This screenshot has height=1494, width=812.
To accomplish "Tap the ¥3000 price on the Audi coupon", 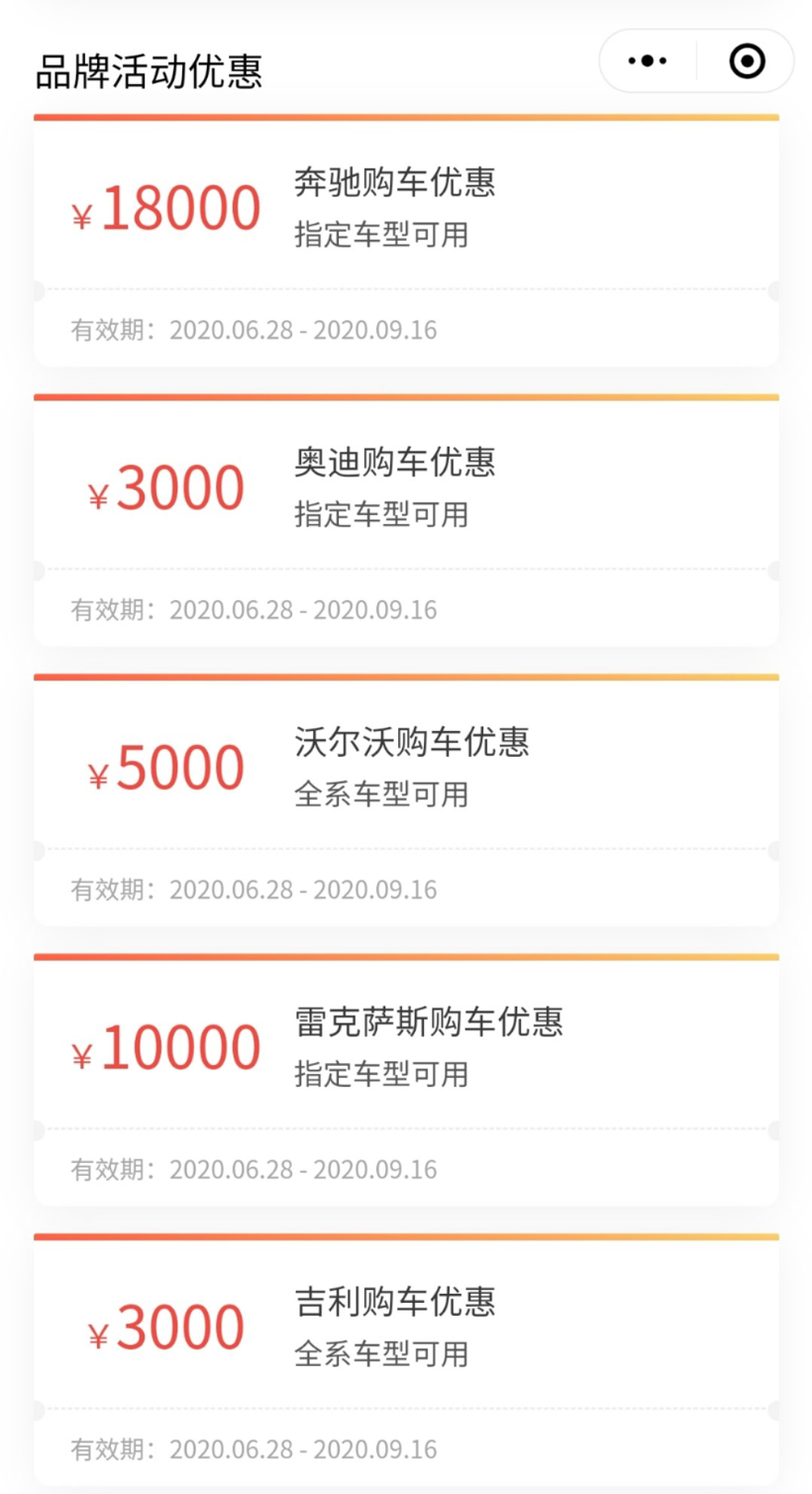I will click(x=166, y=486).
